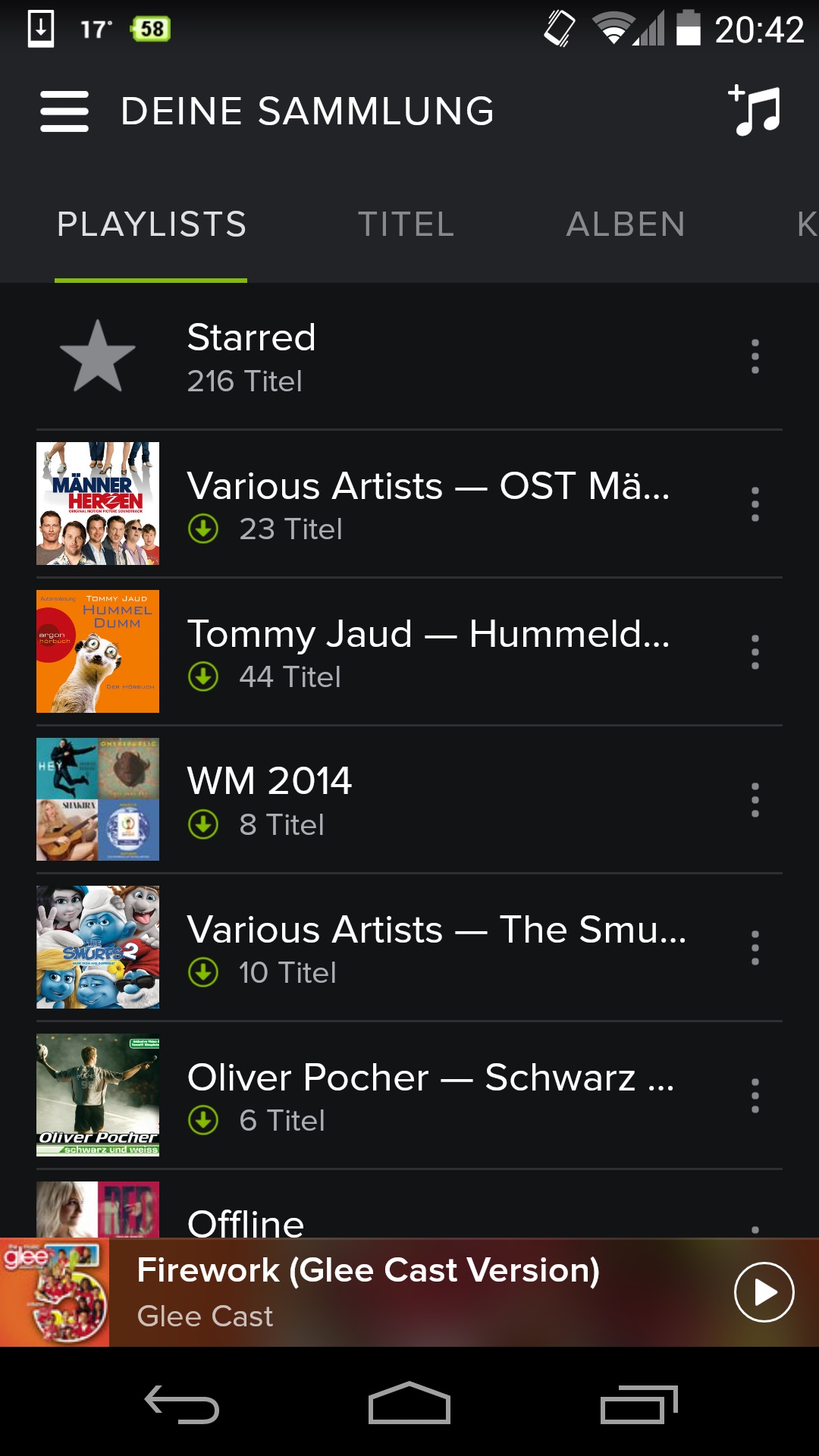Switch to the Titel tab
Viewport: 819px width, 1456px height.
pos(406,224)
